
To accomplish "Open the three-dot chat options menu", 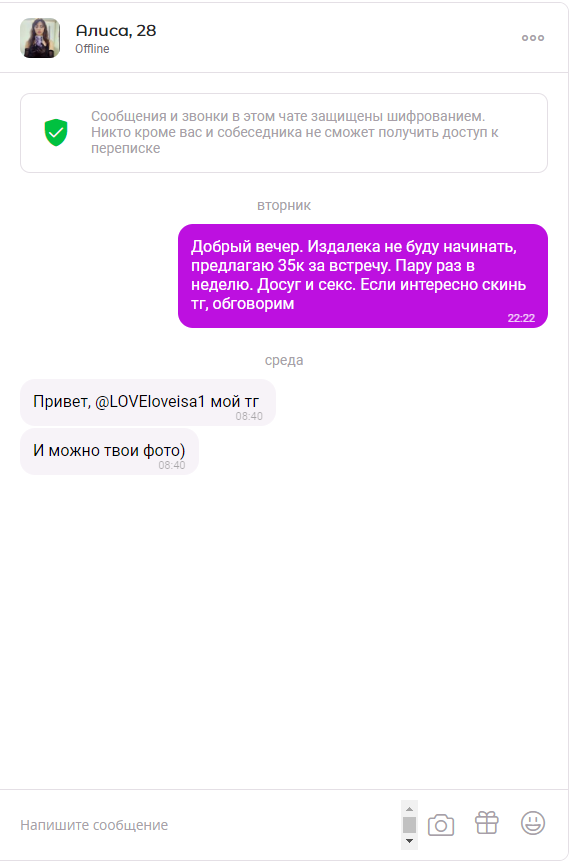I will point(533,38).
